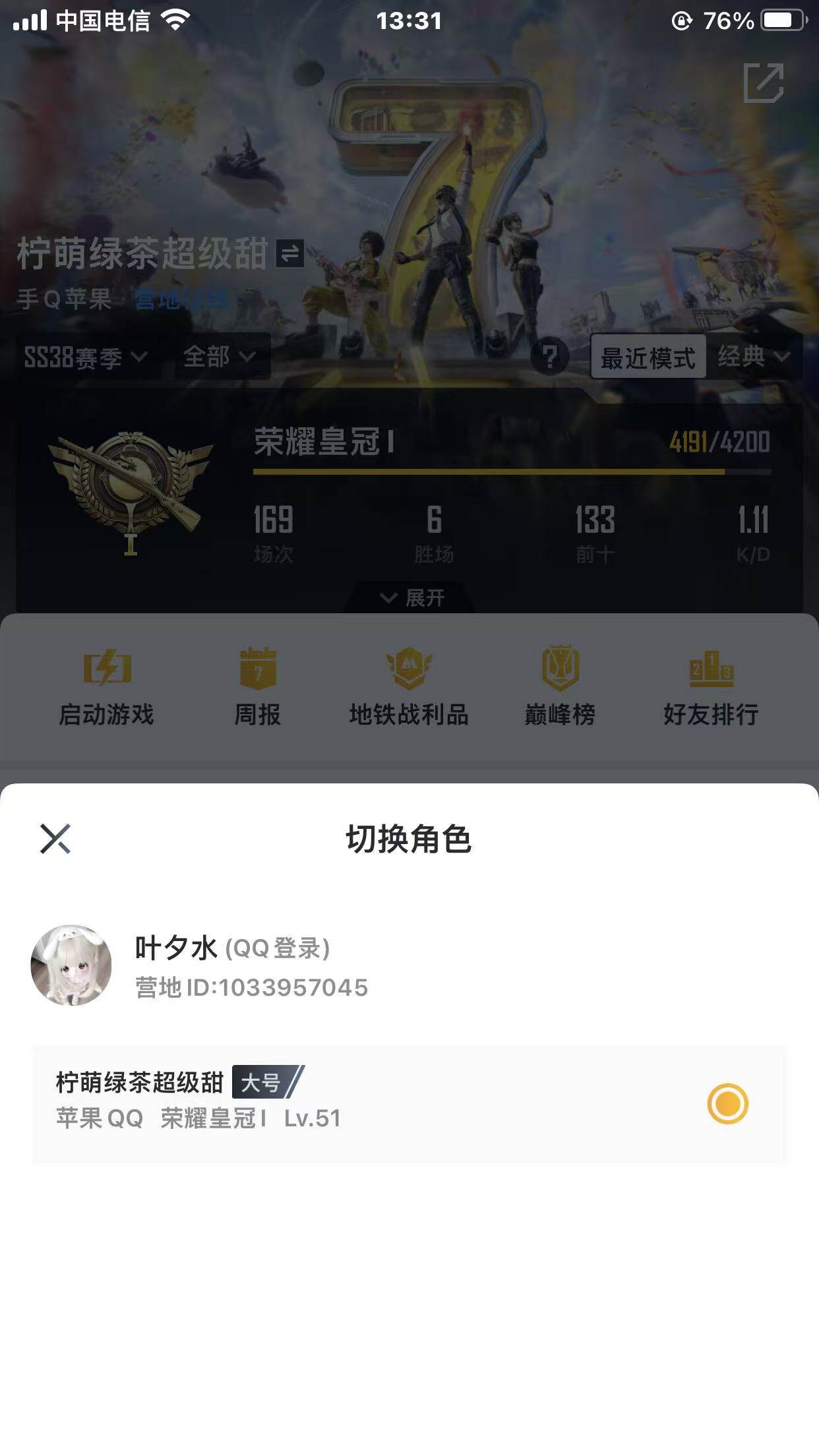Tap the question mark help icon

tap(553, 357)
